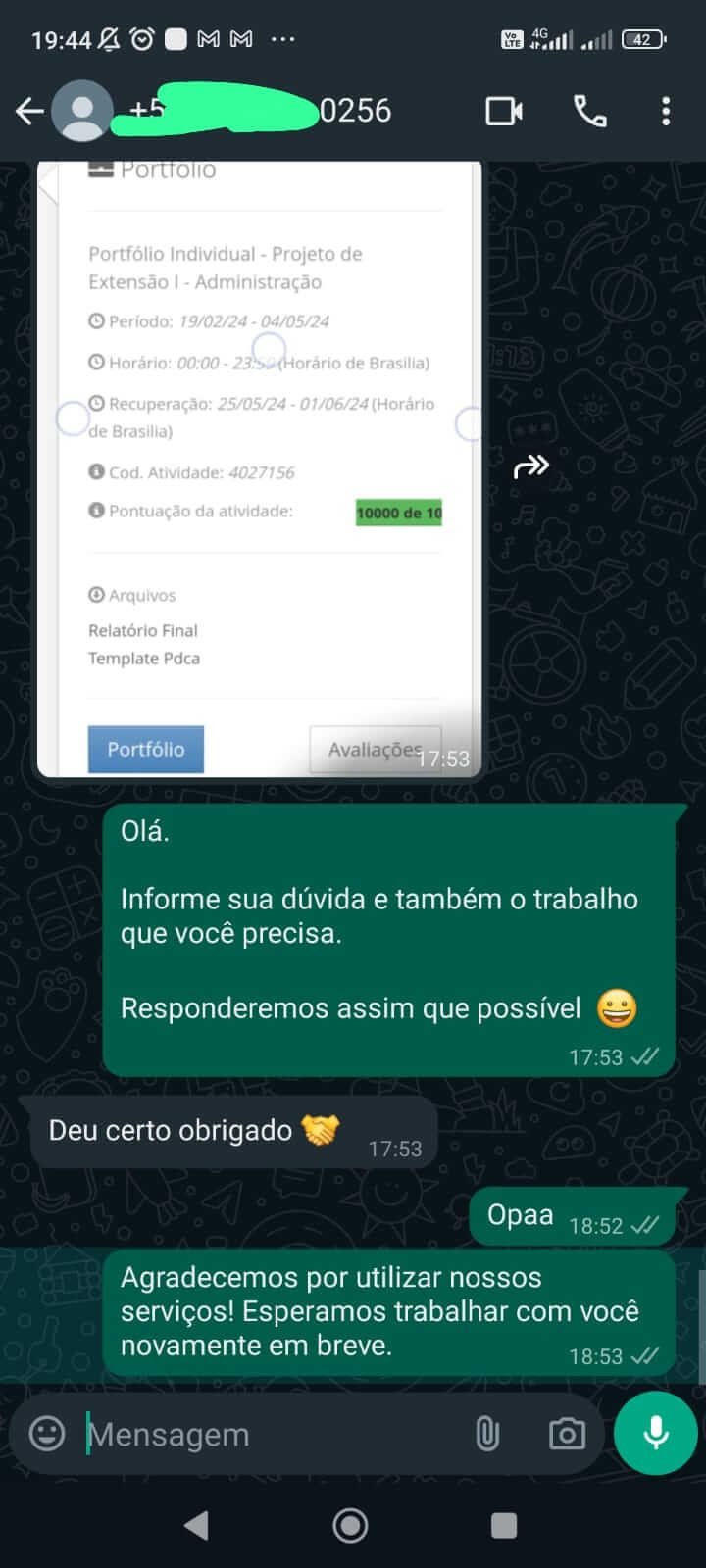Record a voice message
Screen dimensions: 706x1568
pyautogui.click(x=655, y=1433)
